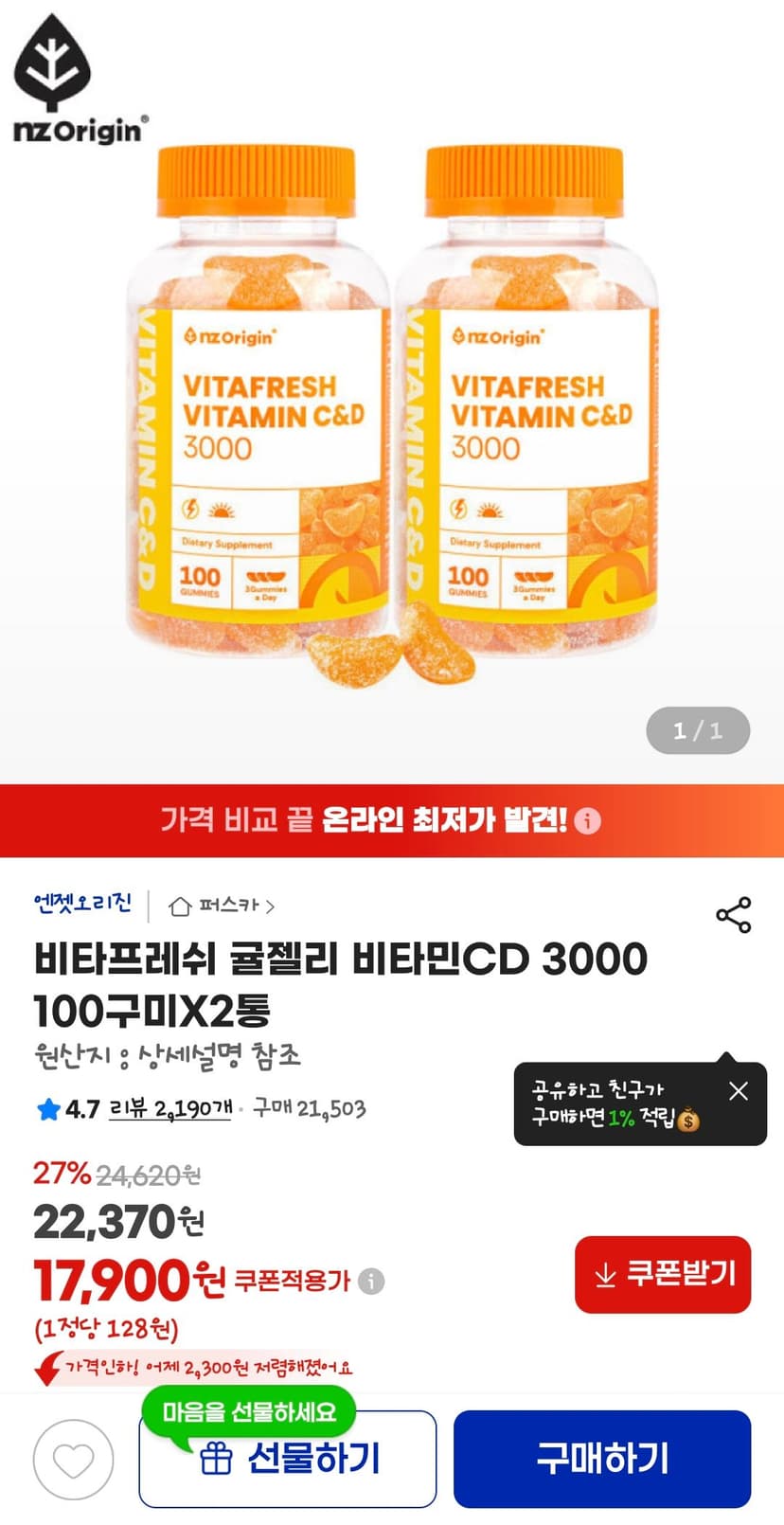The image size is (784, 1525).
Task: Download coupon with 쿠폰받기 button
Action: (663, 1274)
